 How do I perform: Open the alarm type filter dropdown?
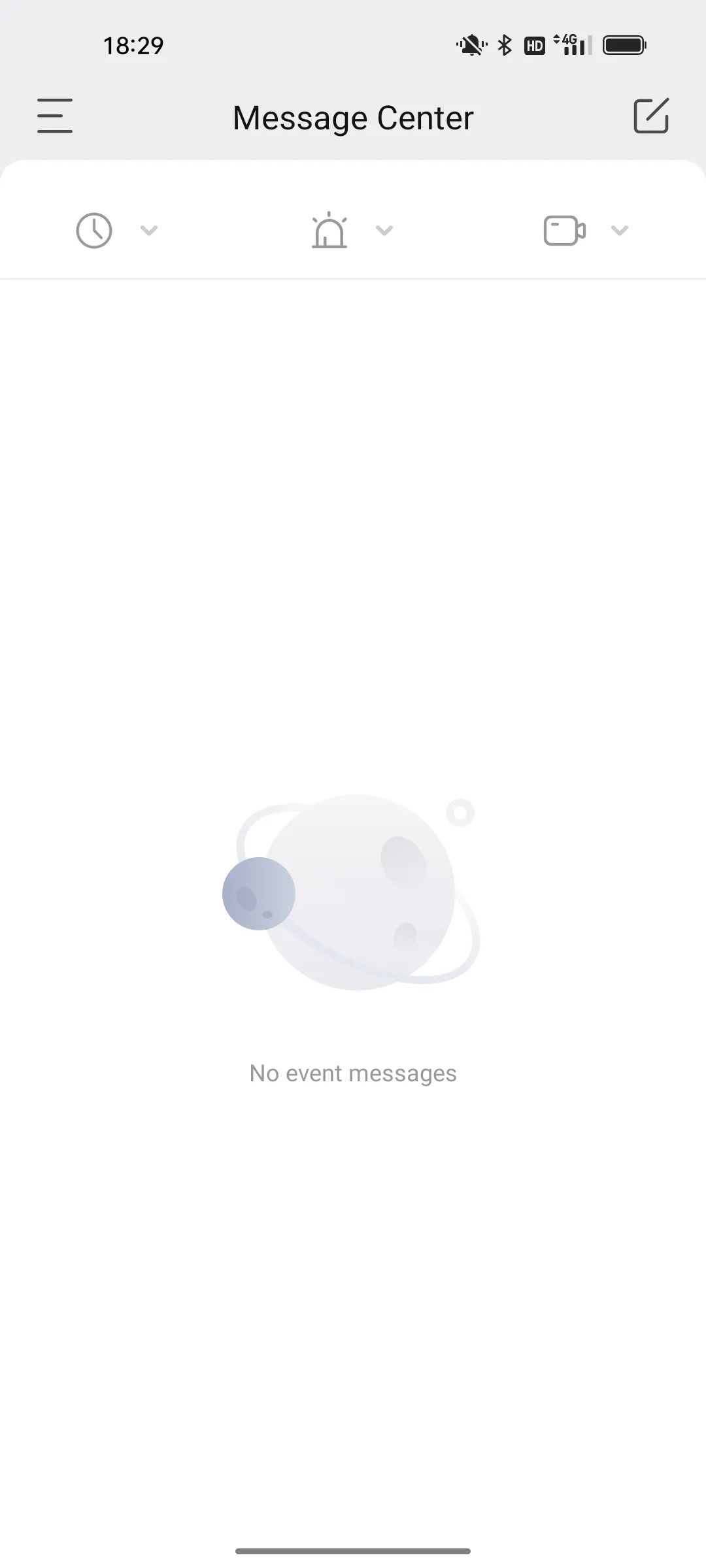(352, 230)
